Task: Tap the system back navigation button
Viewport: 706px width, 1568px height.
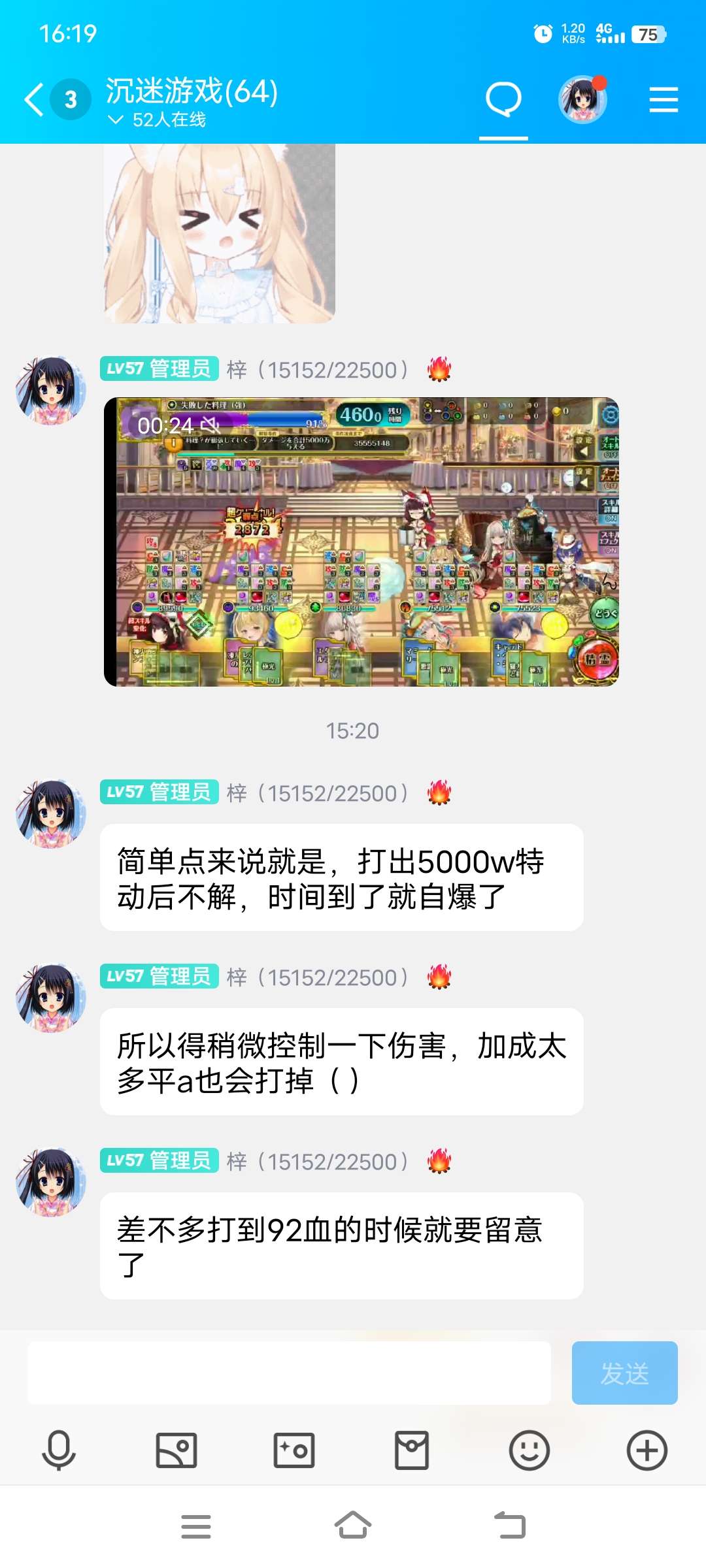Action: point(510,1526)
